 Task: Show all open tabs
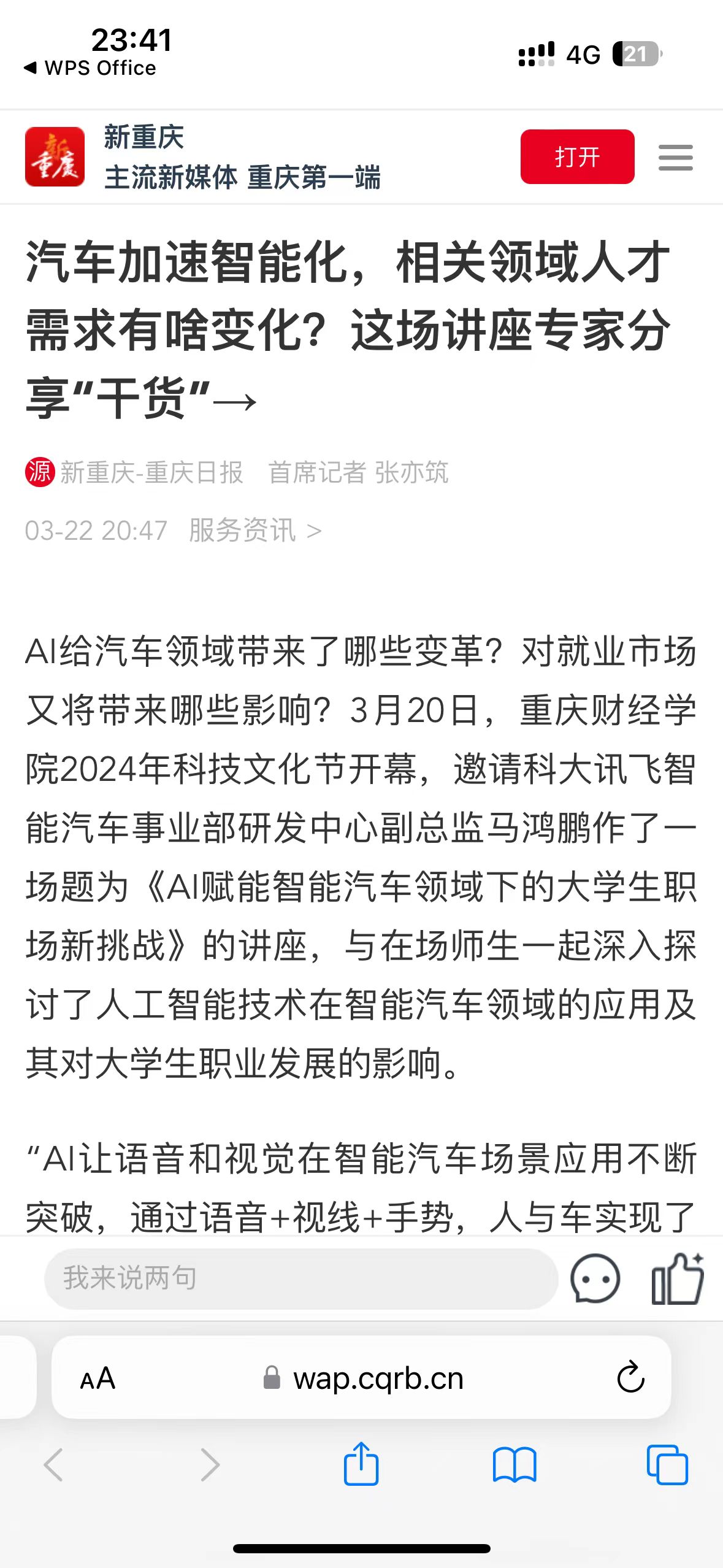click(x=667, y=1465)
